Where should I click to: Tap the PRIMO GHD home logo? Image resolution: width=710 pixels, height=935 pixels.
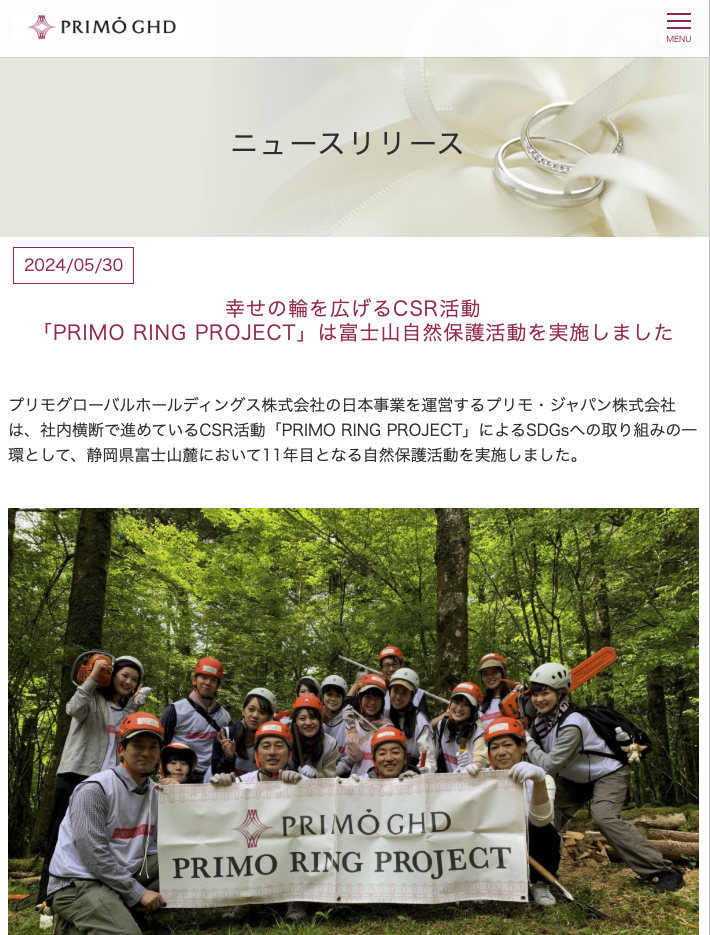[x=102, y=27]
